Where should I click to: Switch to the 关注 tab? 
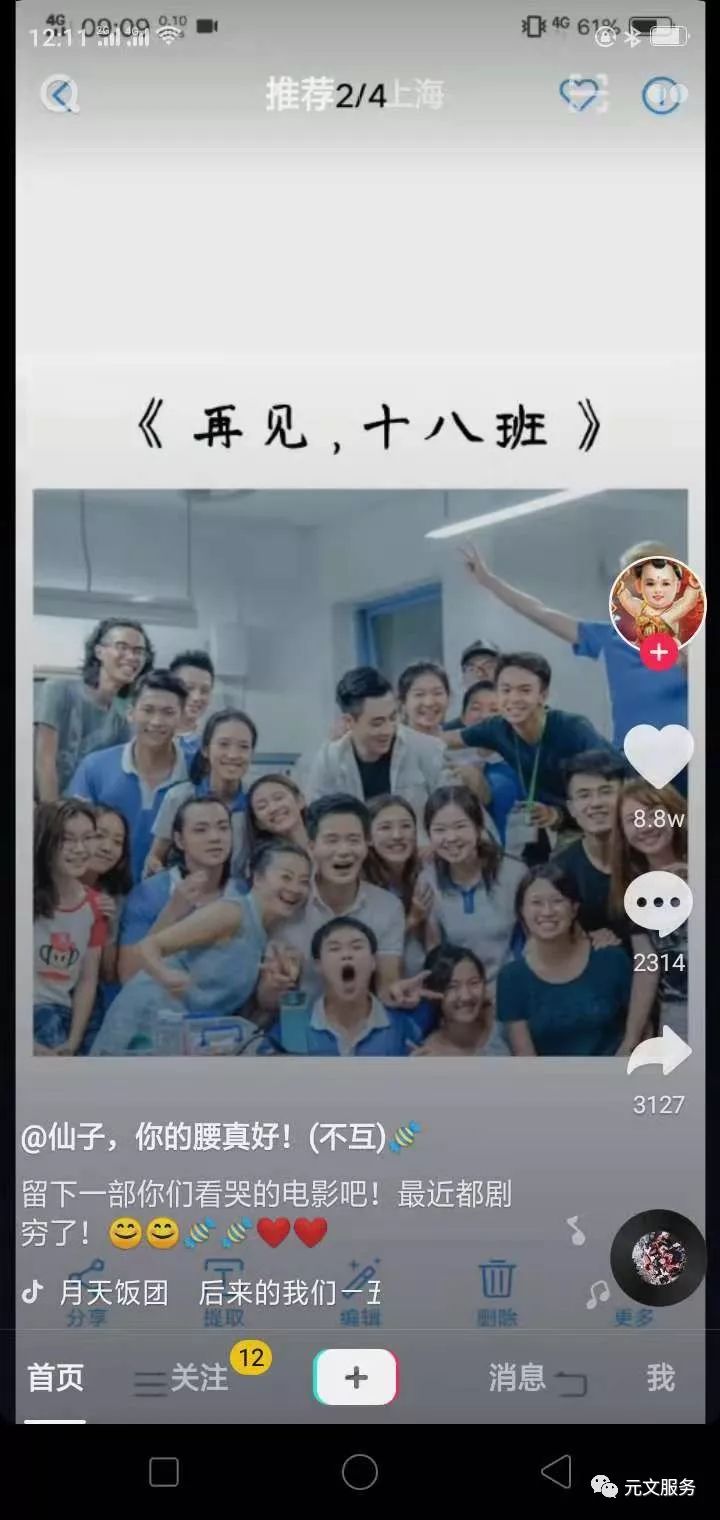click(198, 1378)
